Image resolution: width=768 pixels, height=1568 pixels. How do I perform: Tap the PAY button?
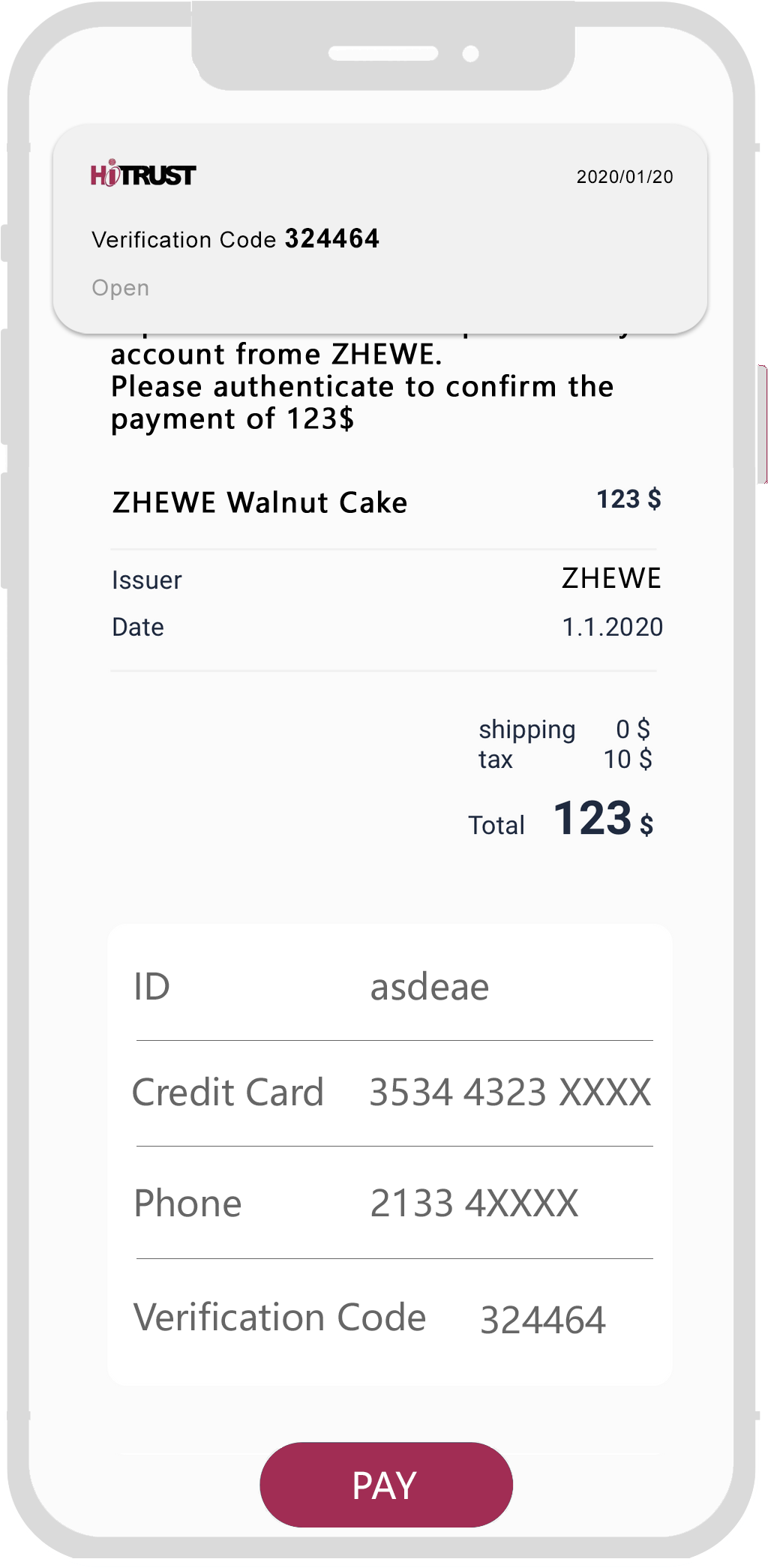point(386,1485)
